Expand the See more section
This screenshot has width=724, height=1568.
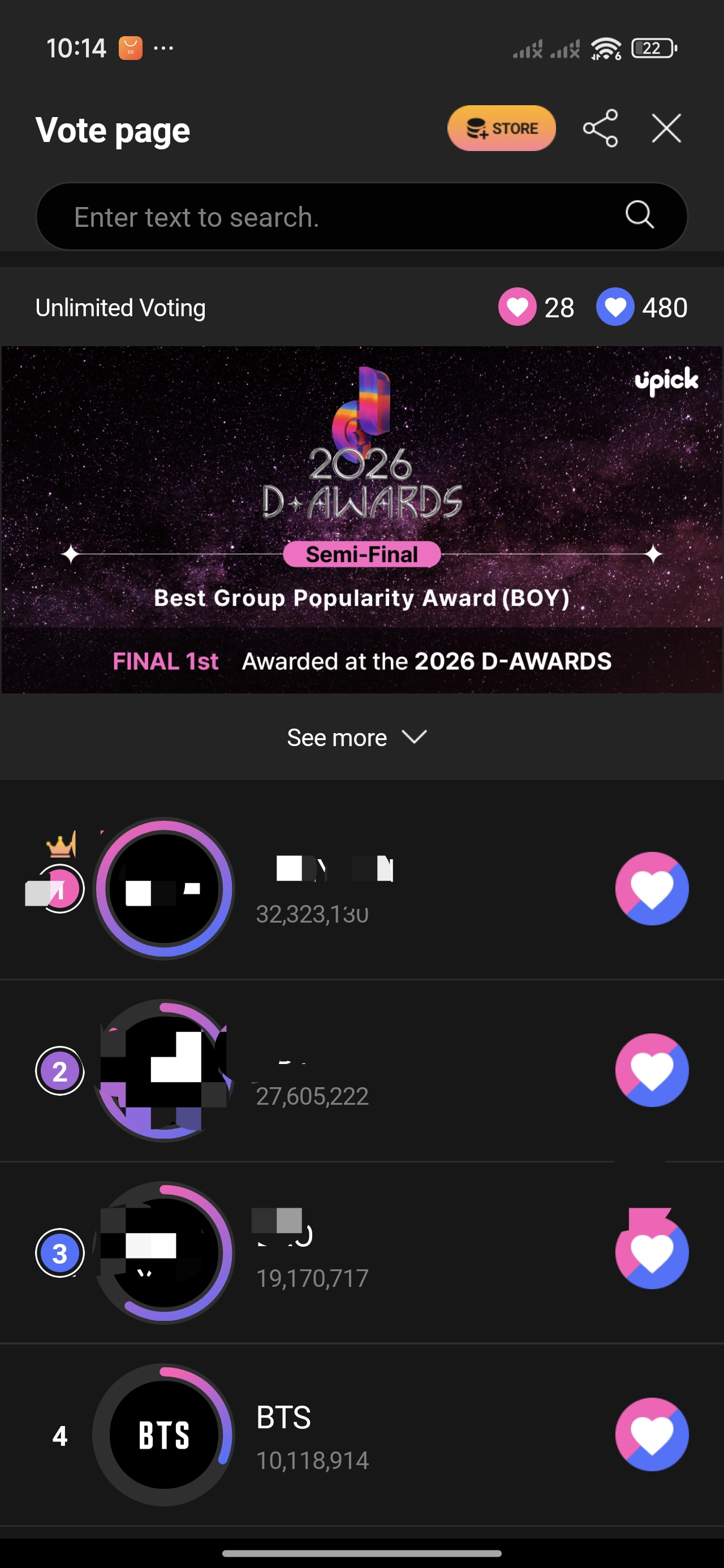click(357, 737)
